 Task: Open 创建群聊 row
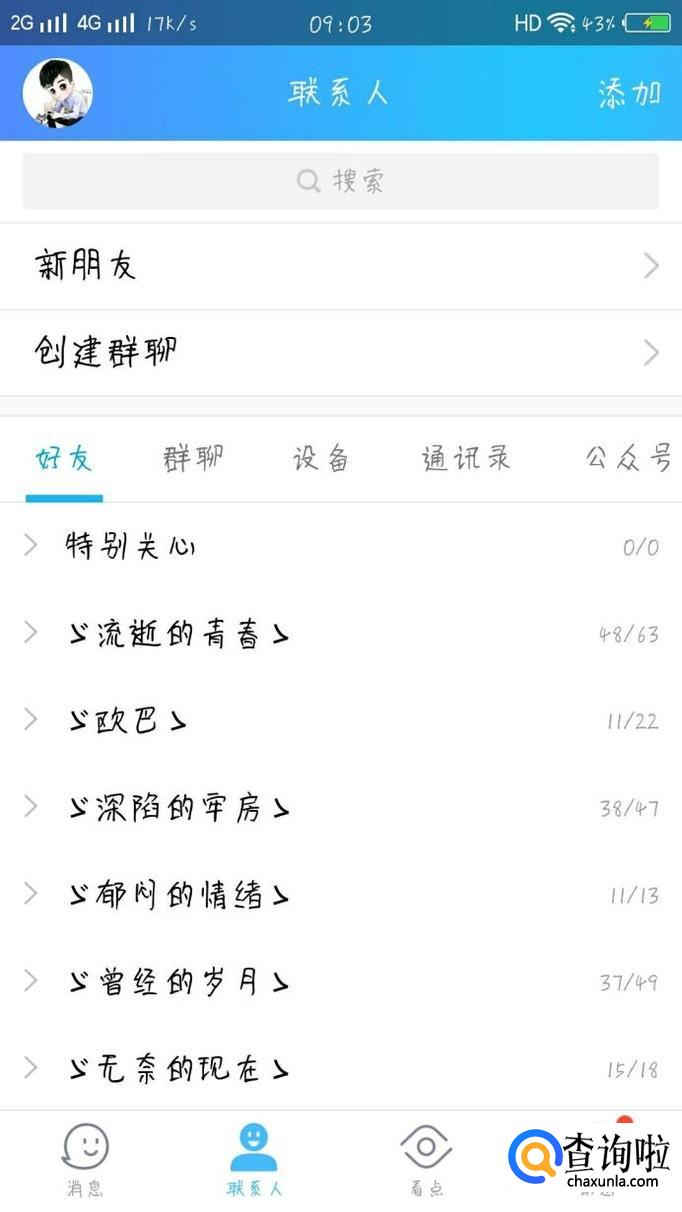(340, 352)
